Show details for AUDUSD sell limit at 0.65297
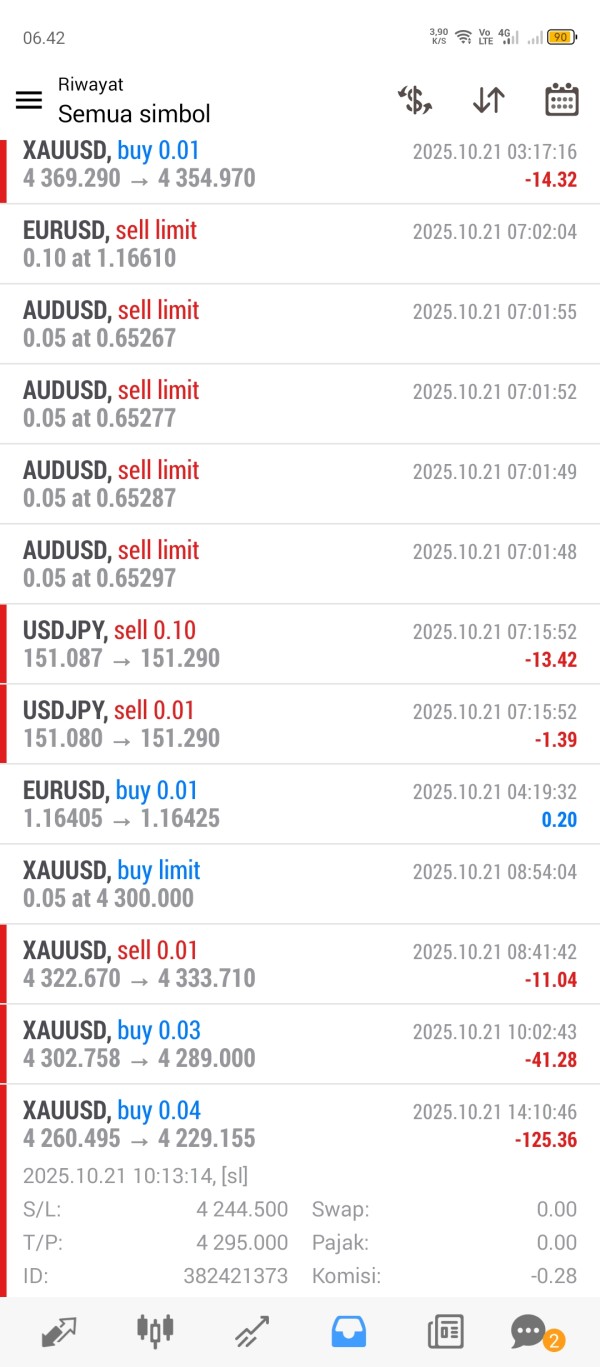Screen dimensions: 600x1367 point(300,564)
